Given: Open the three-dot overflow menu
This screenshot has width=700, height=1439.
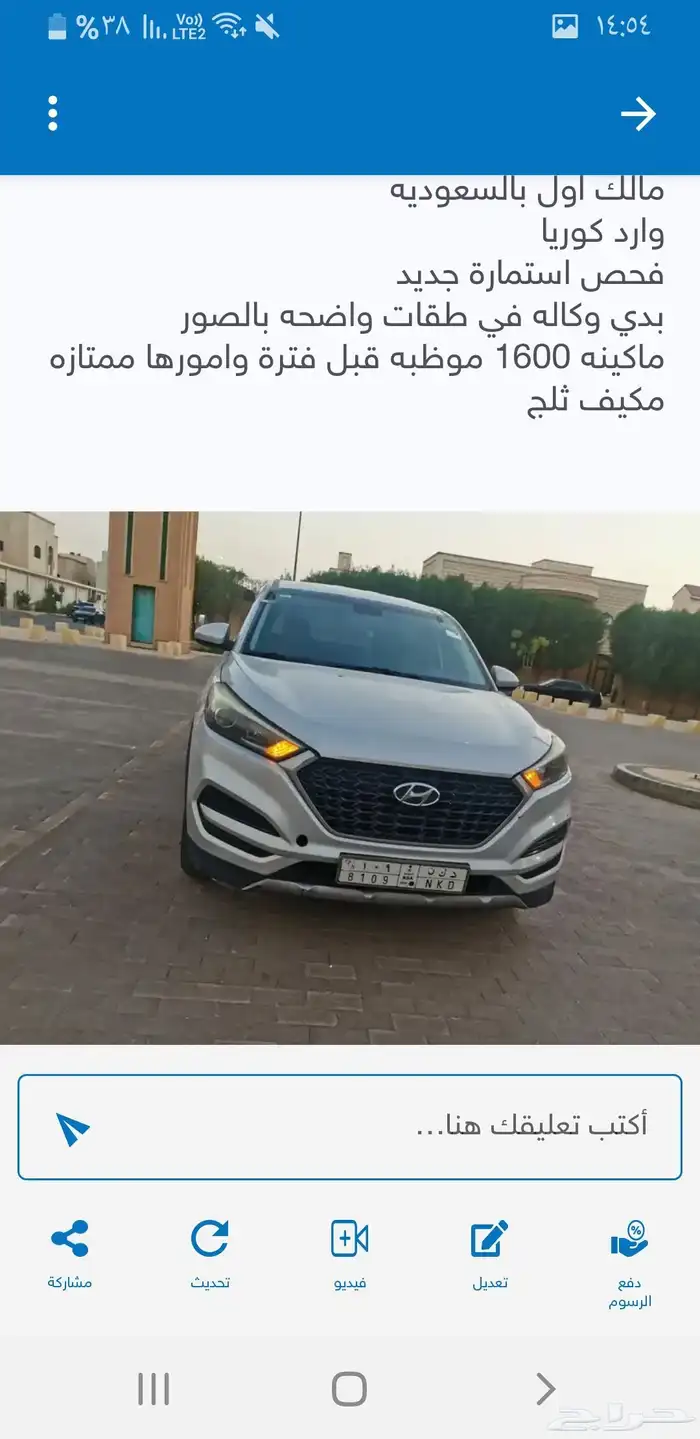Looking at the screenshot, I should coord(53,114).
